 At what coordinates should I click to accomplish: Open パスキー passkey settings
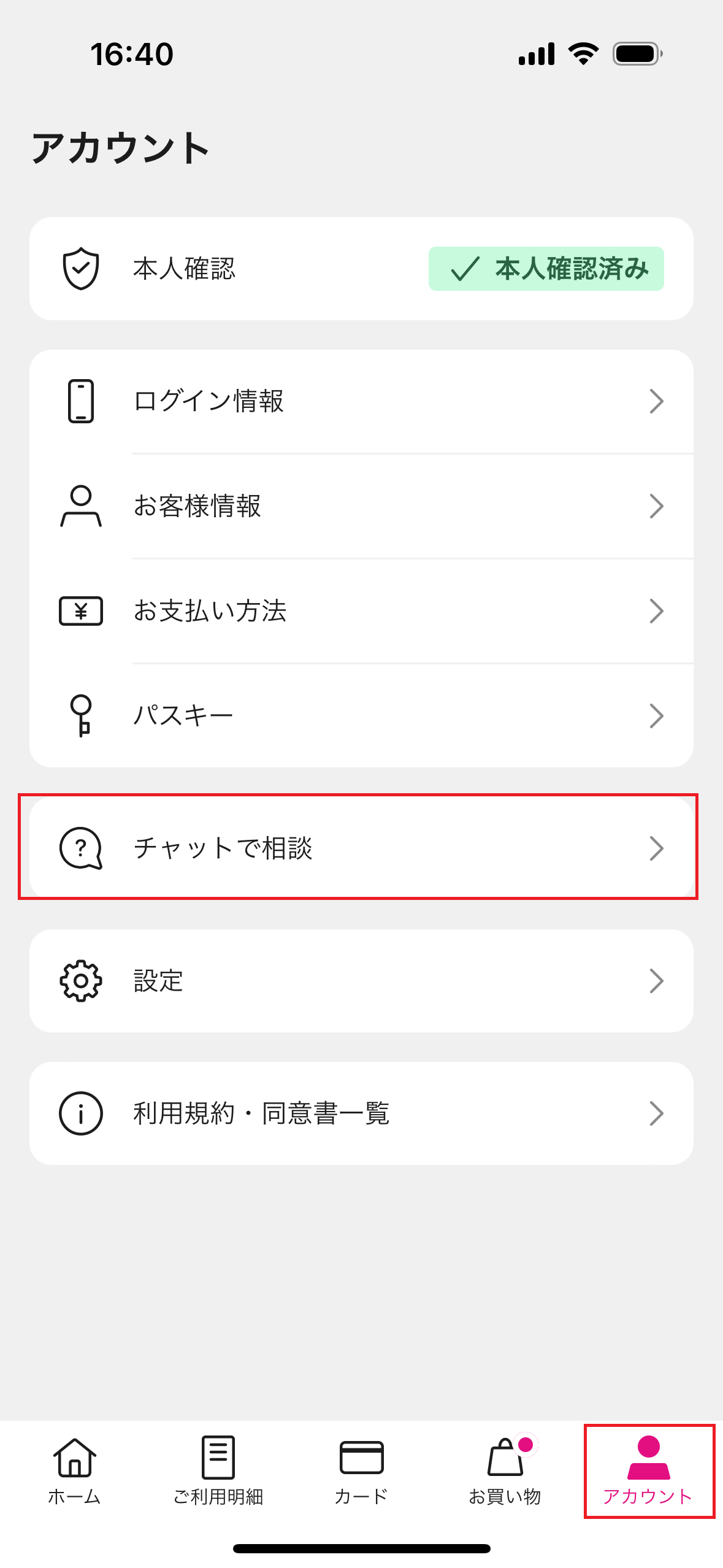361,715
